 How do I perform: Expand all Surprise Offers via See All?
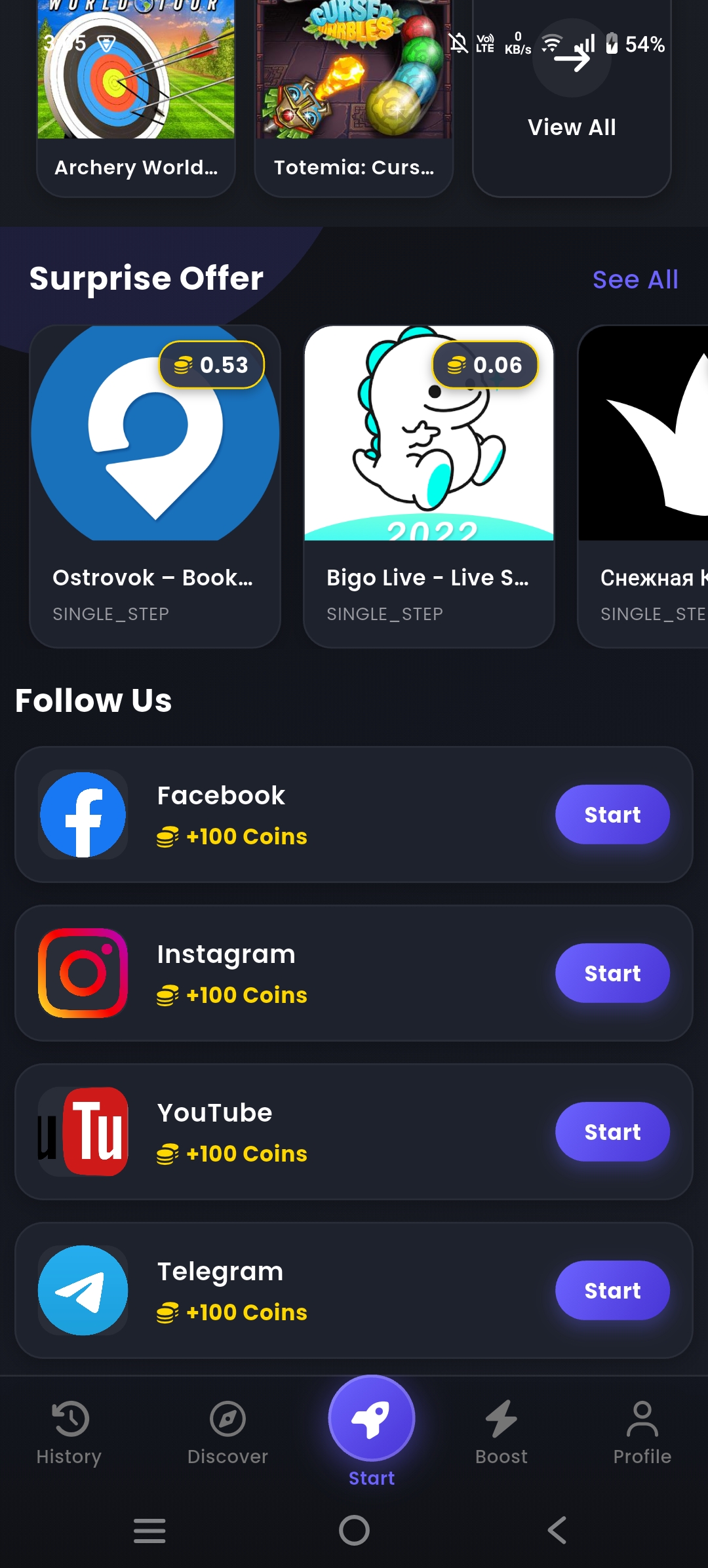coord(635,279)
